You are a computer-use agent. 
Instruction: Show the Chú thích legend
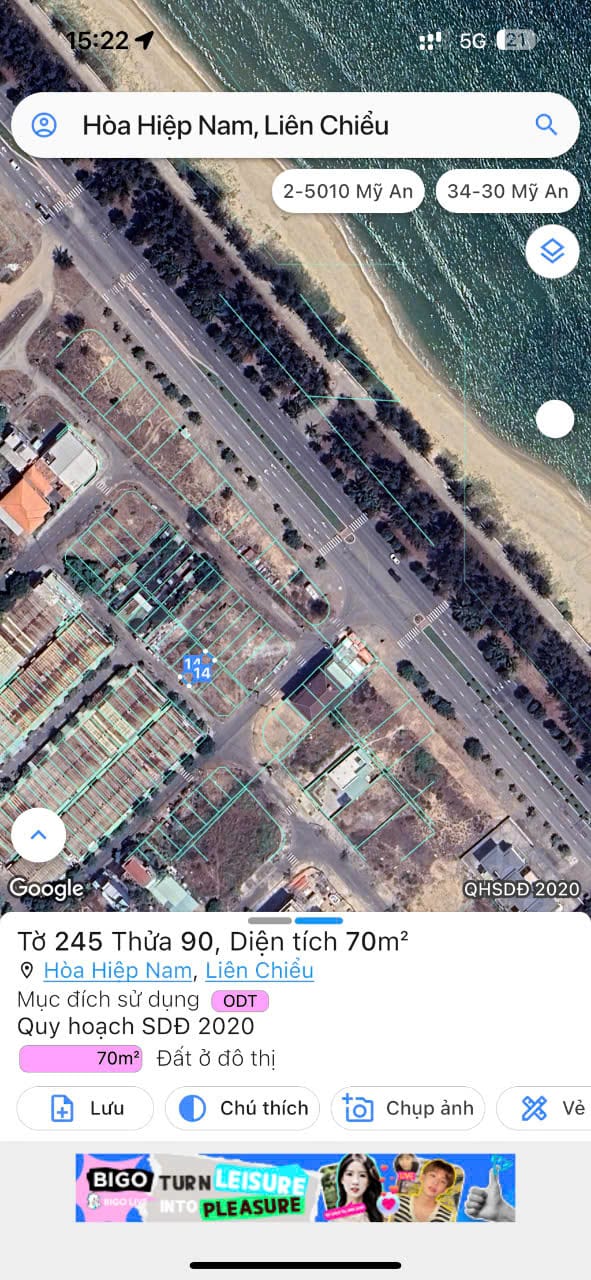click(x=242, y=1108)
